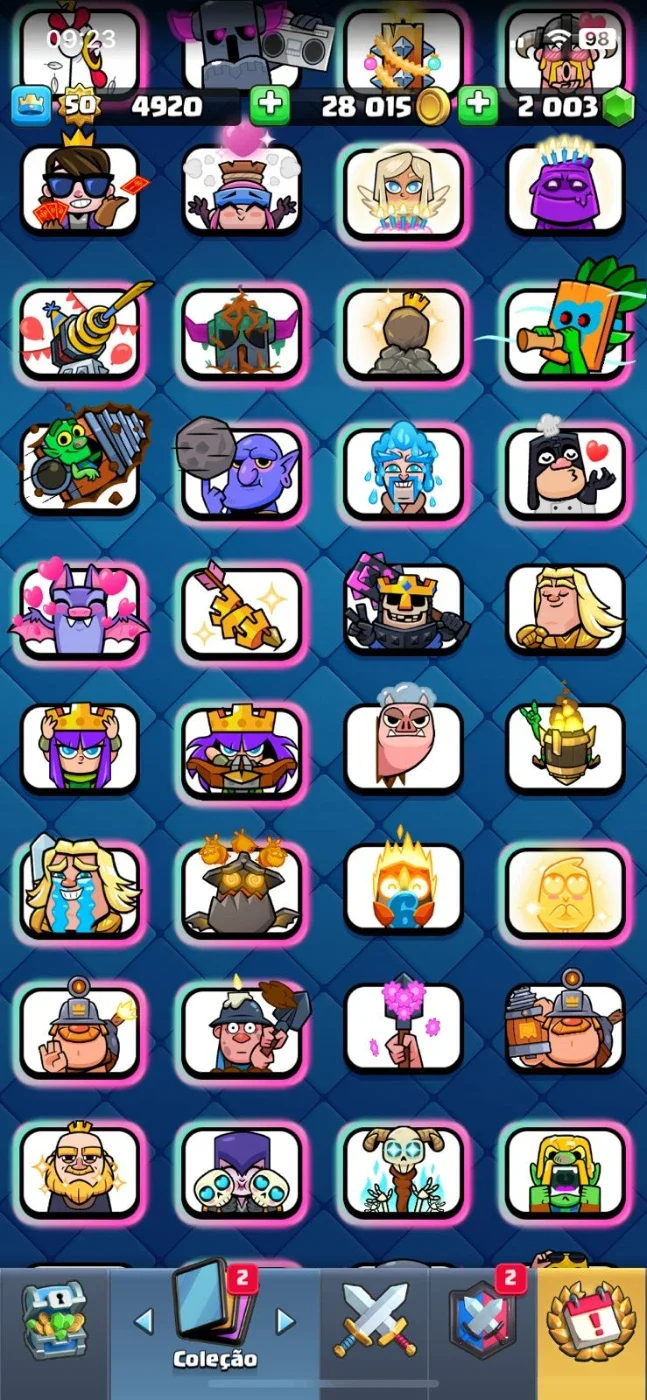Tap the left arrow beside Coleção
Viewport: 647px width, 1400px height.
(143, 1321)
